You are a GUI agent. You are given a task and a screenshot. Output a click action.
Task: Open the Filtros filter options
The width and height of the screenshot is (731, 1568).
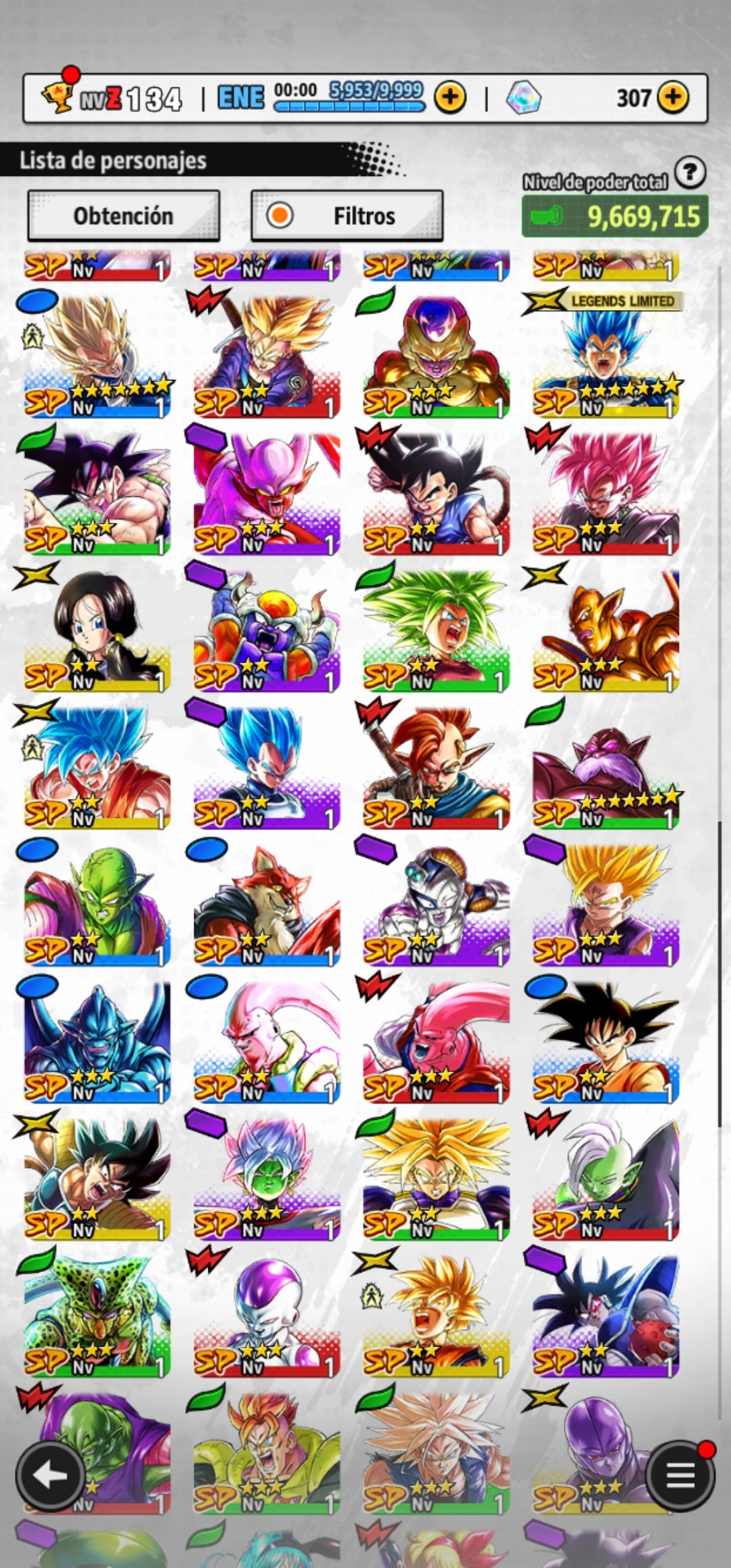(x=347, y=216)
